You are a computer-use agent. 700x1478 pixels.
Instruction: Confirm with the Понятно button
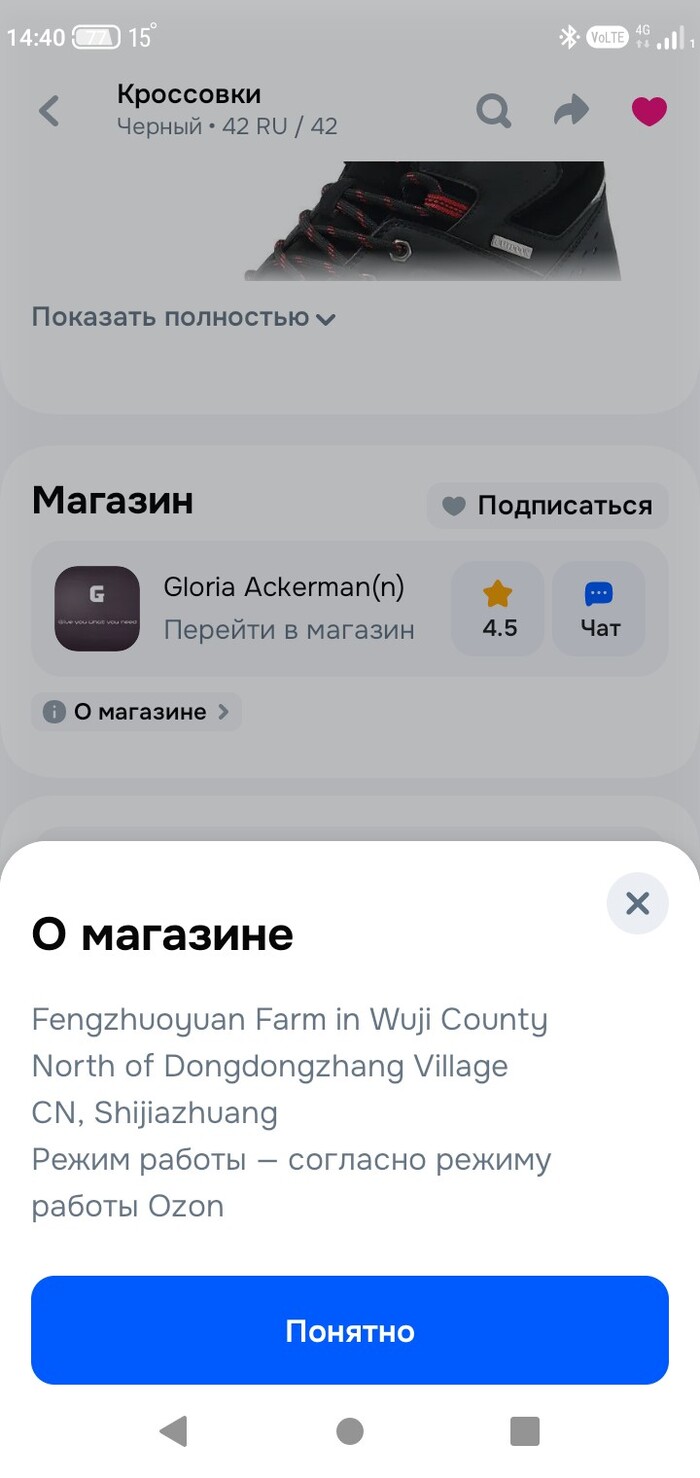point(350,1330)
